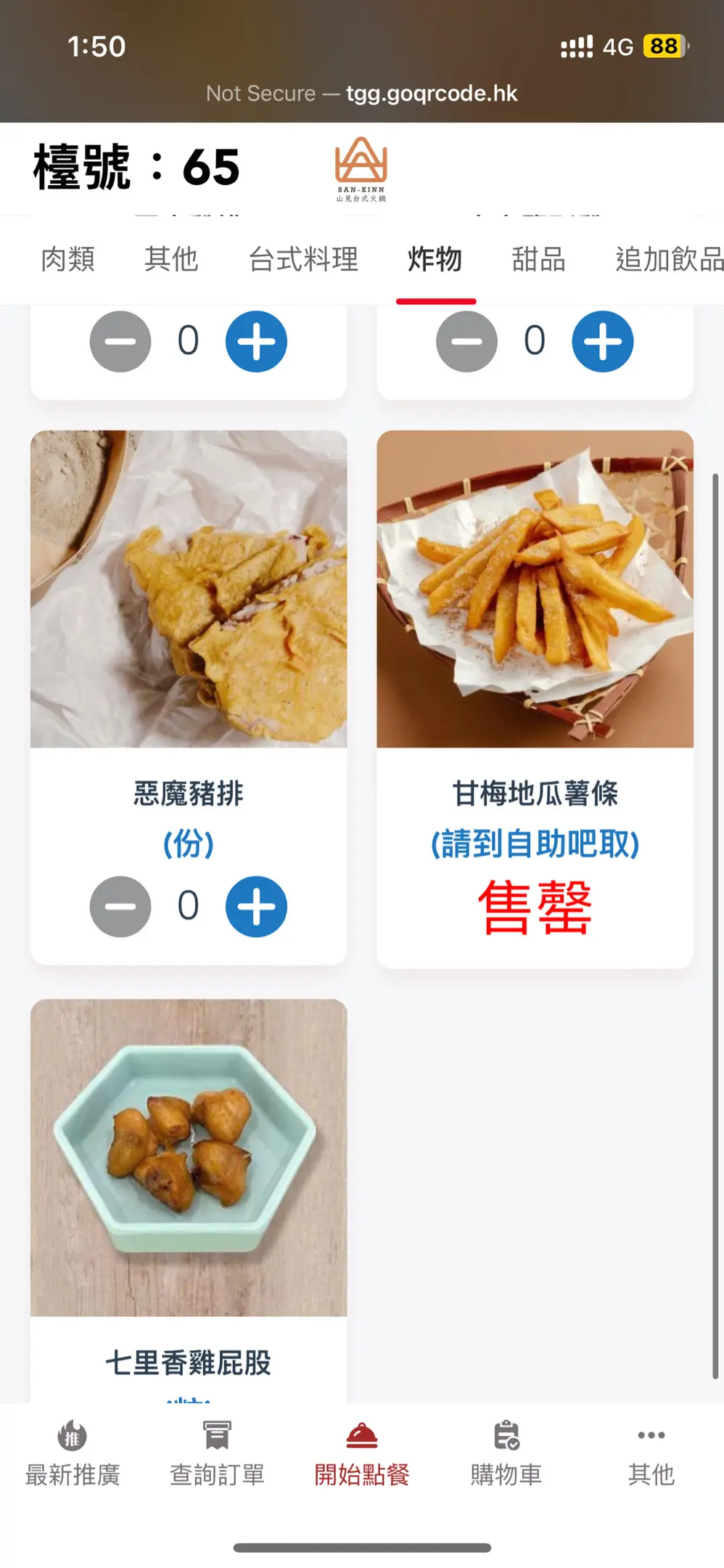724x1568 pixels.
Task: View the 甘梅地瓜薯條 item photo
Action: 535,589
